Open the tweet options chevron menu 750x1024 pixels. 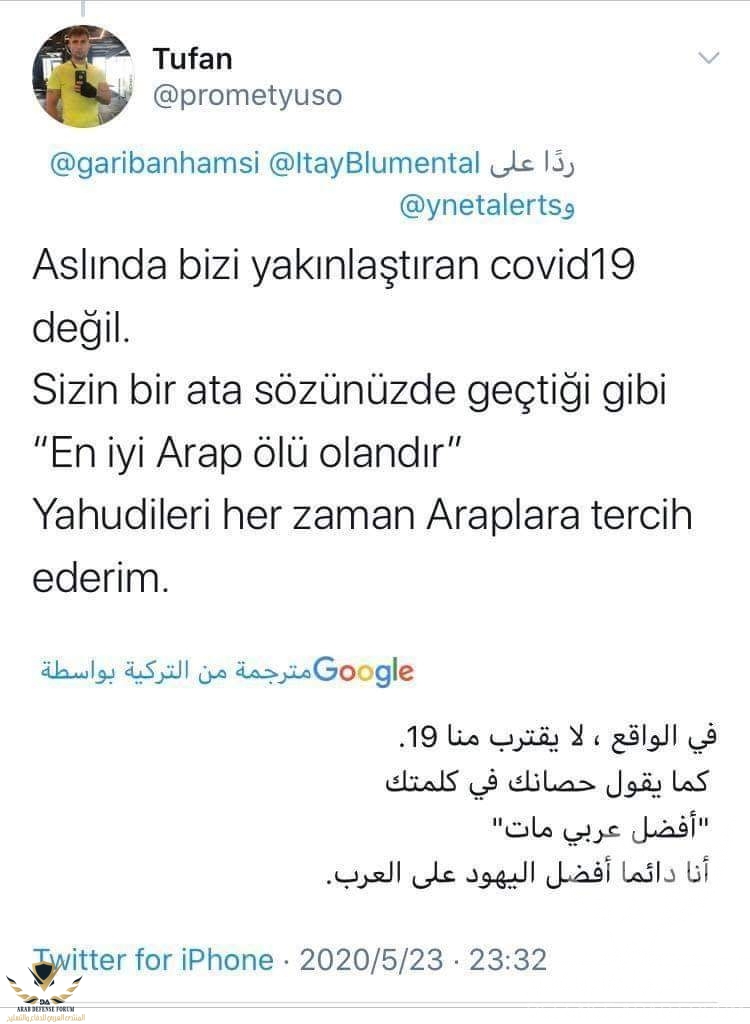708,58
